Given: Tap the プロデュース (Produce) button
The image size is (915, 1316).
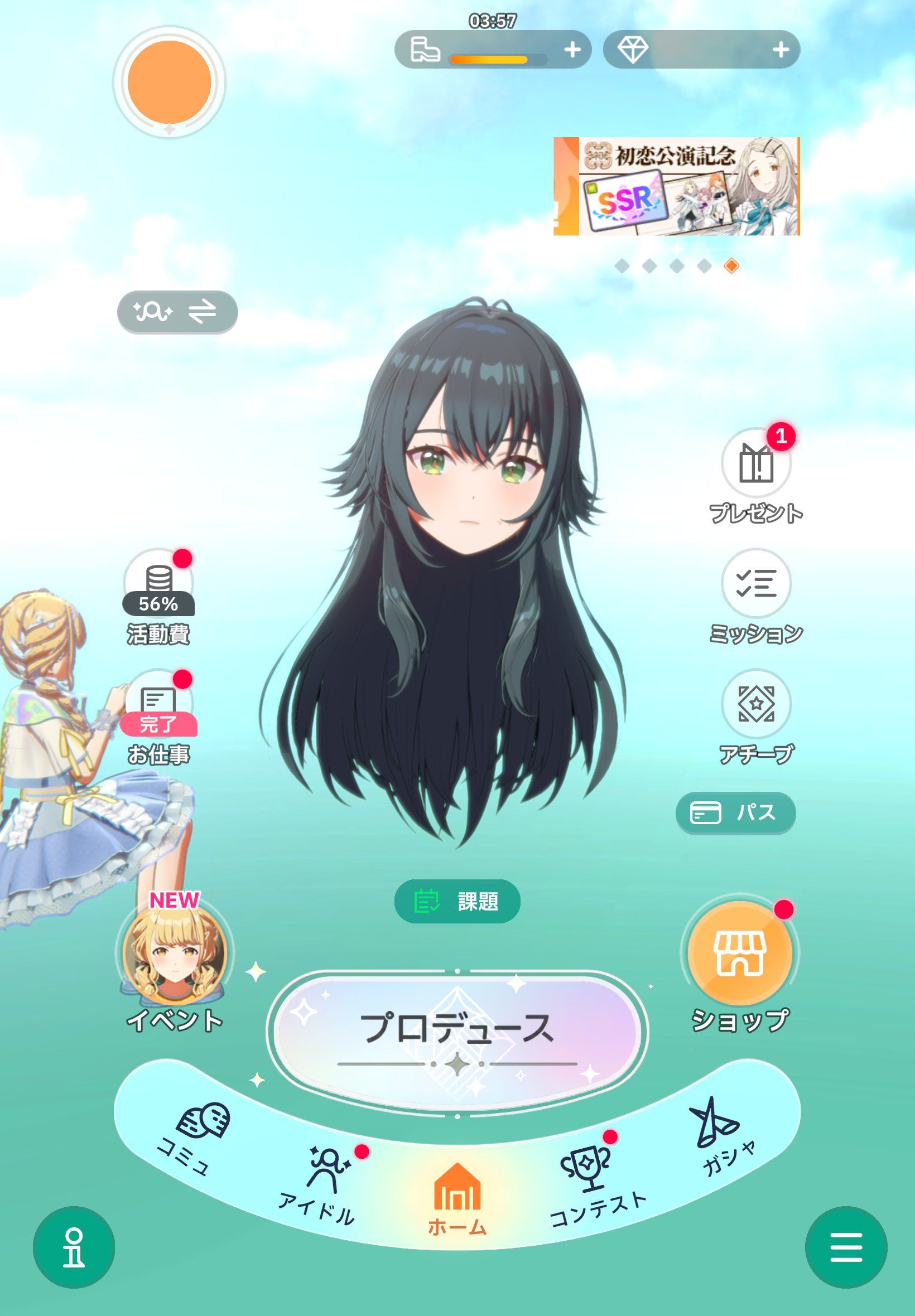Looking at the screenshot, I should pyautogui.click(x=457, y=1029).
